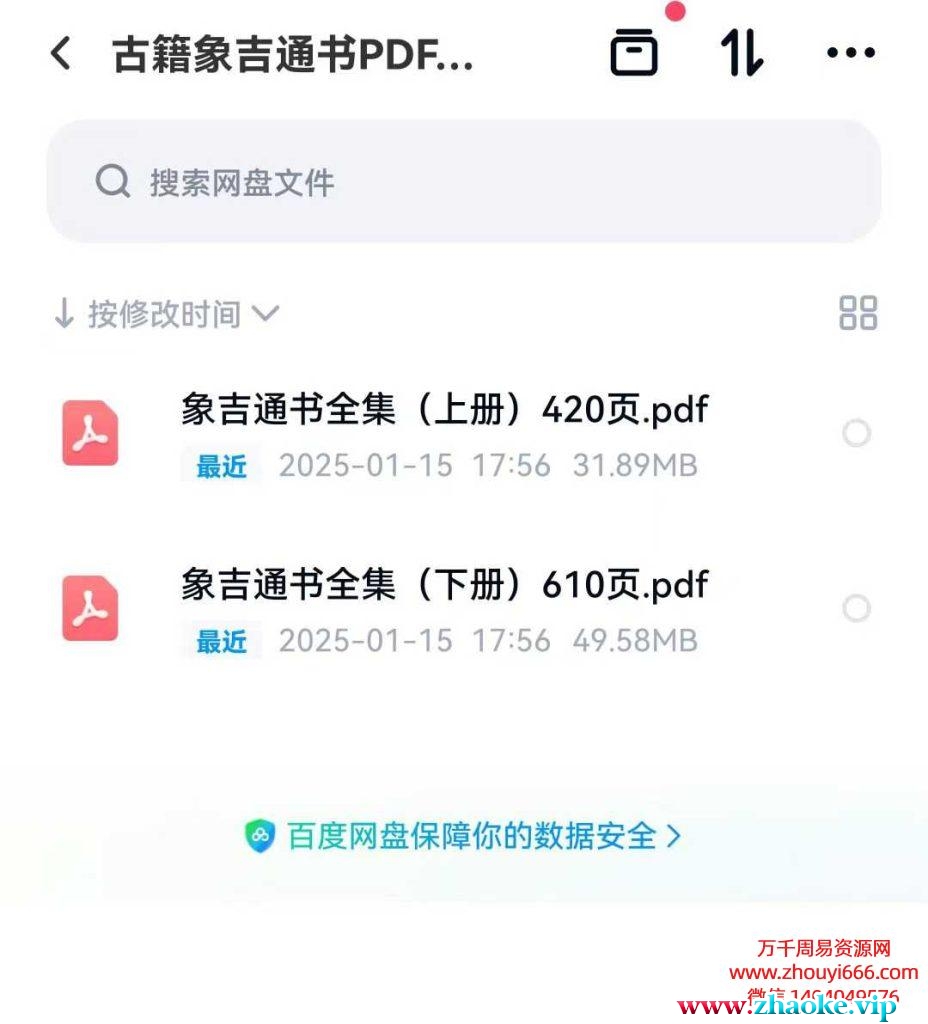Screen dimensions: 928x1024
Task: Select the 上册 420页 file checkbox
Action: tap(856, 433)
